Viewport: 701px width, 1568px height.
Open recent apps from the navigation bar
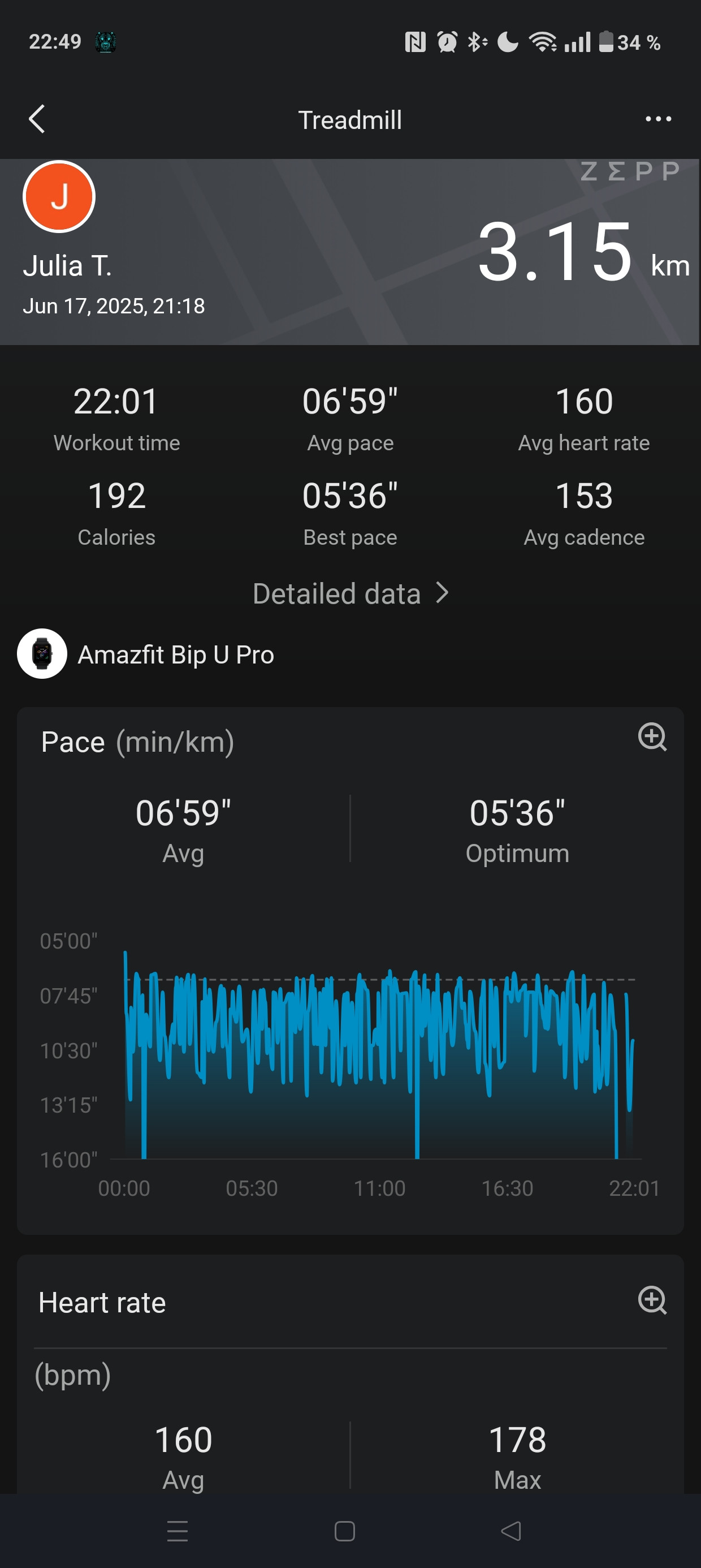click(x=177, y=1531)
